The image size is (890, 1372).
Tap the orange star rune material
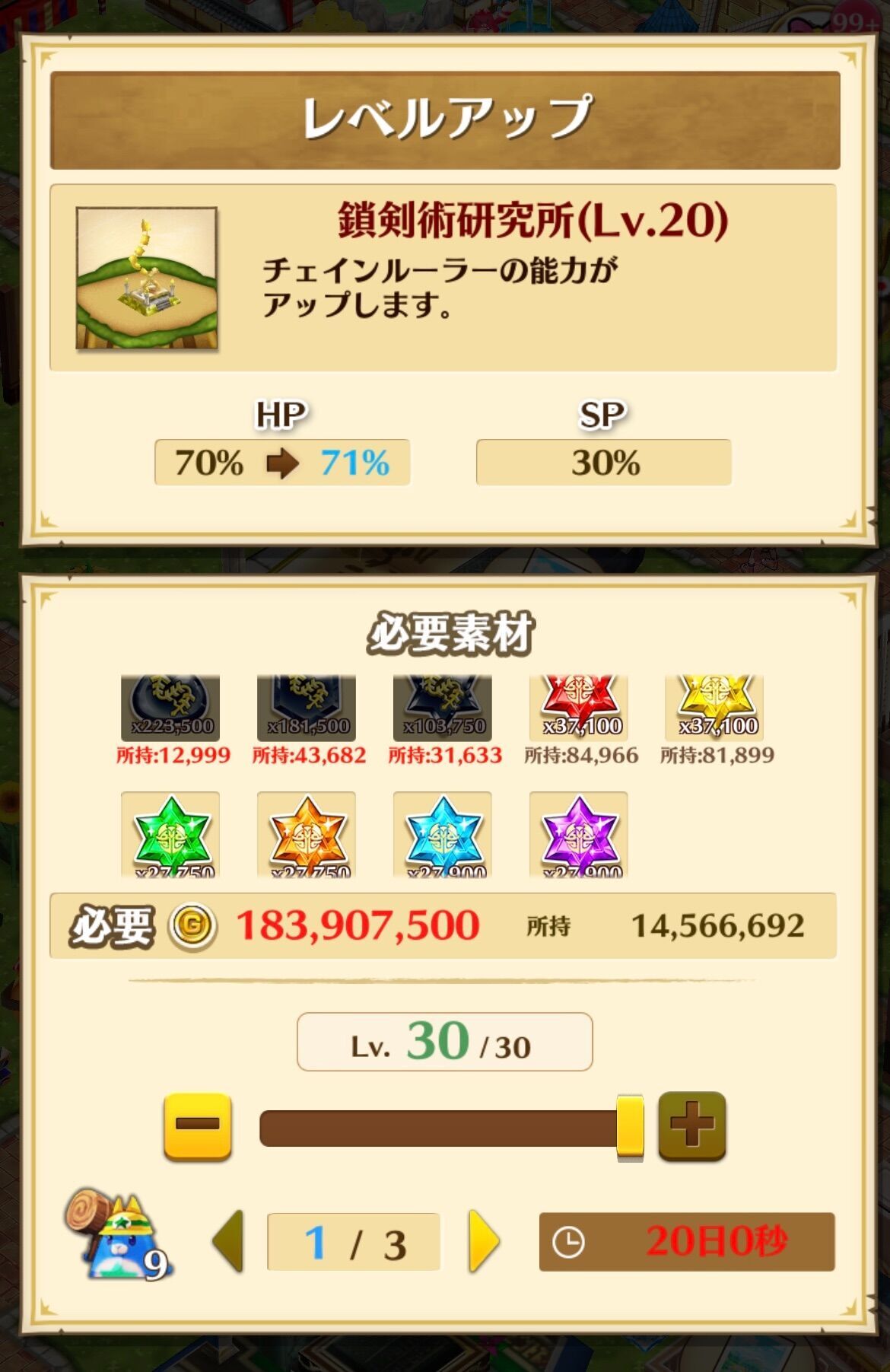point(307,836)
